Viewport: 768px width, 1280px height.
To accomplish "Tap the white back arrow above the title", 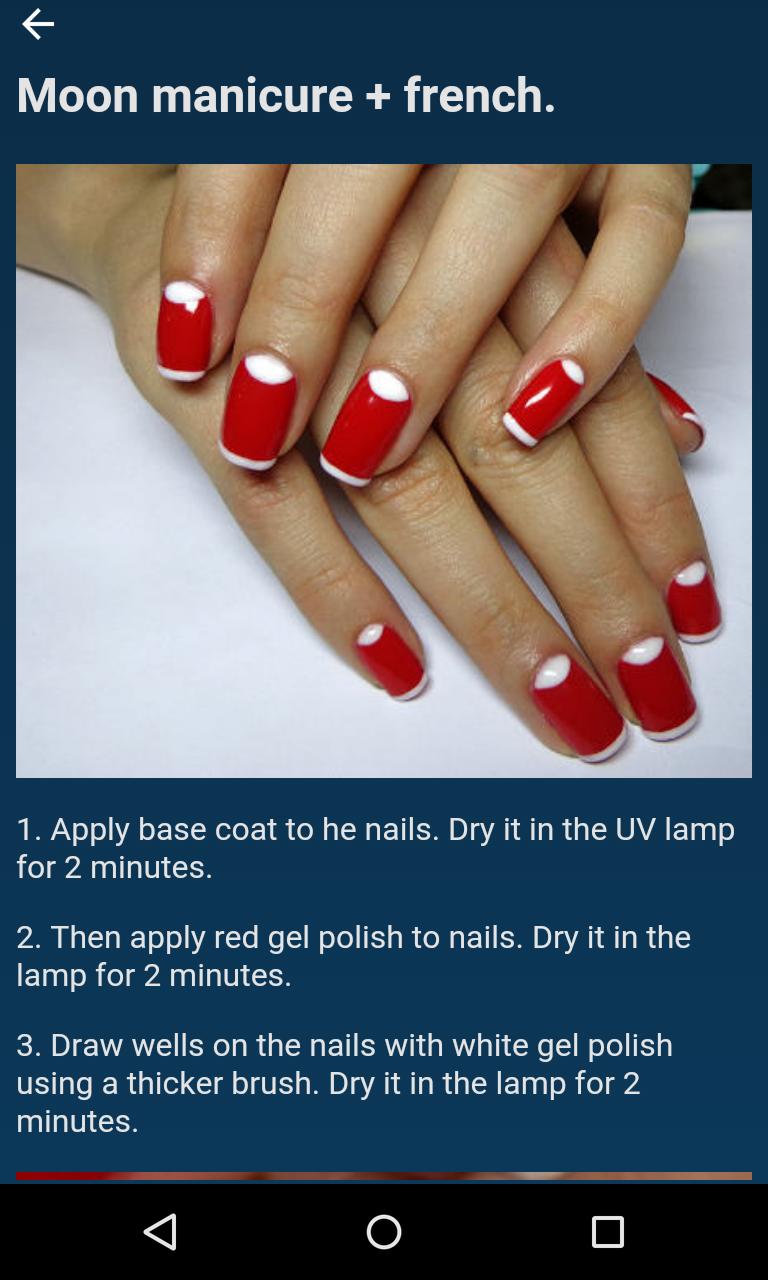I will [x=38, y=24].
